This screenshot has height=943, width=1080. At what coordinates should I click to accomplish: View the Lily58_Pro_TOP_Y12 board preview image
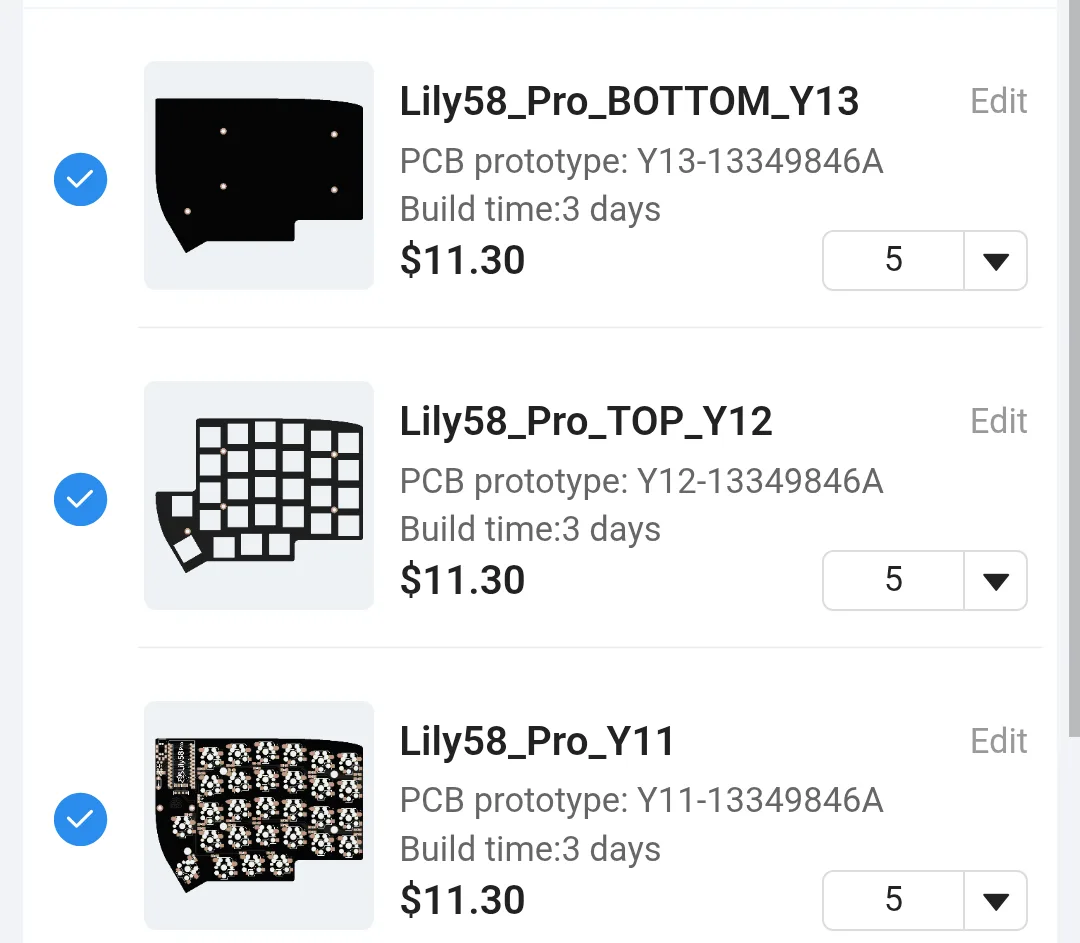(259, 495)
